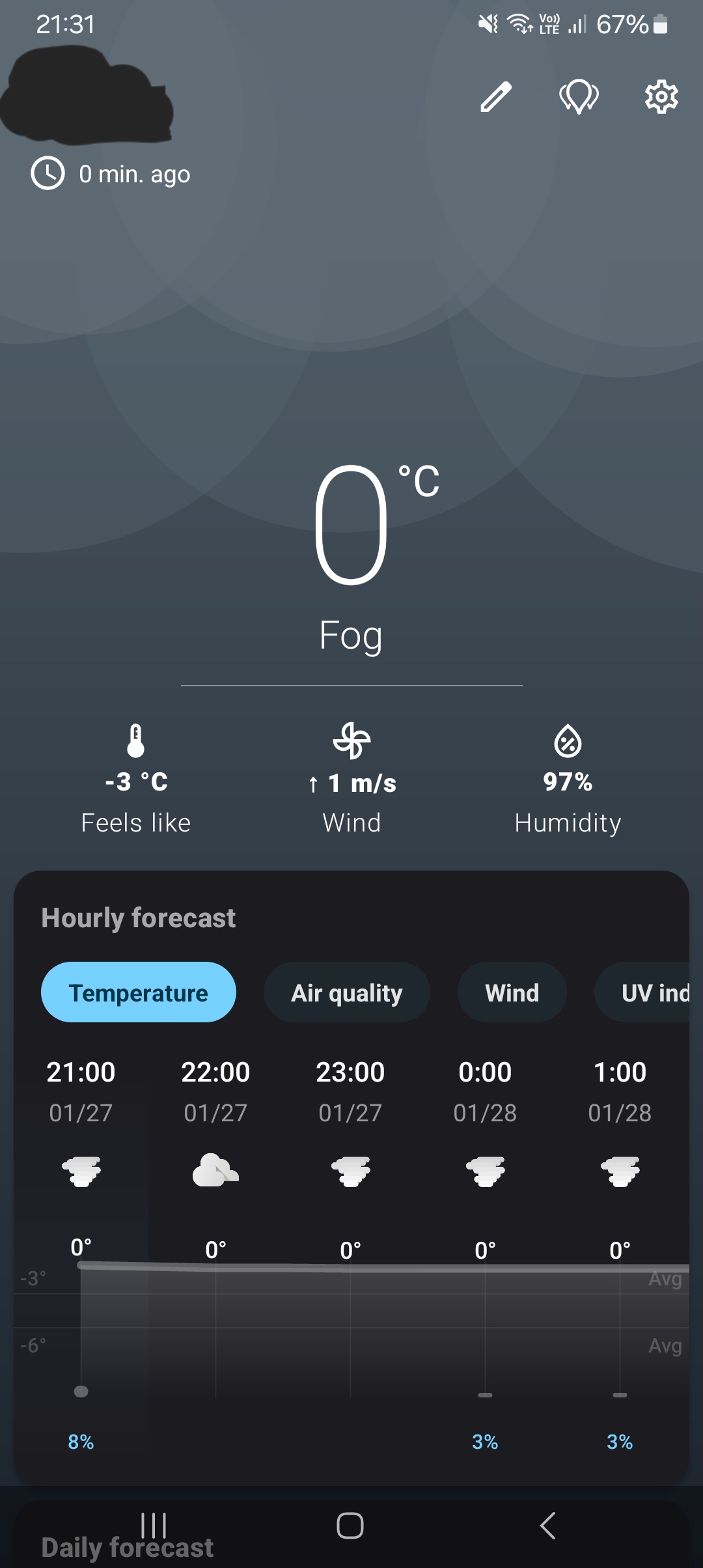Go back with the navigation arrow
The height and width of the screenshot is (1568, 703).
(548, 1525)
